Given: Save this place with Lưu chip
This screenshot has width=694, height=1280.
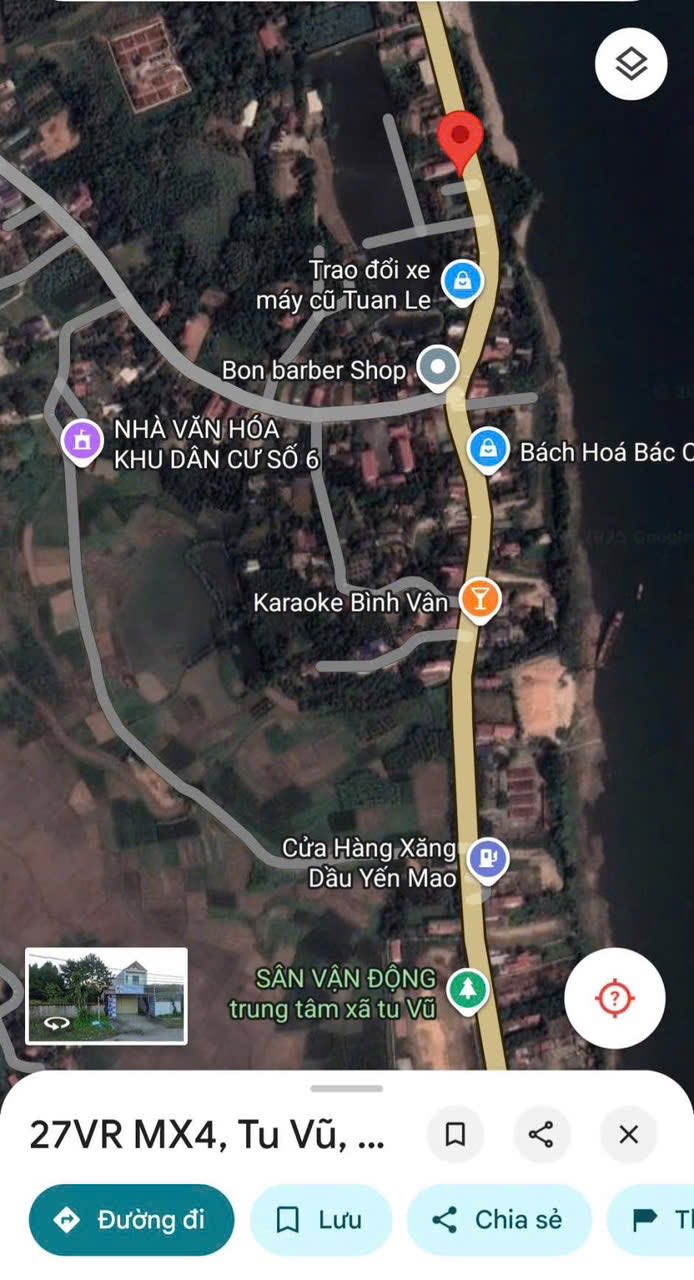Looking at the screenshot, I should click(320, 1219).
